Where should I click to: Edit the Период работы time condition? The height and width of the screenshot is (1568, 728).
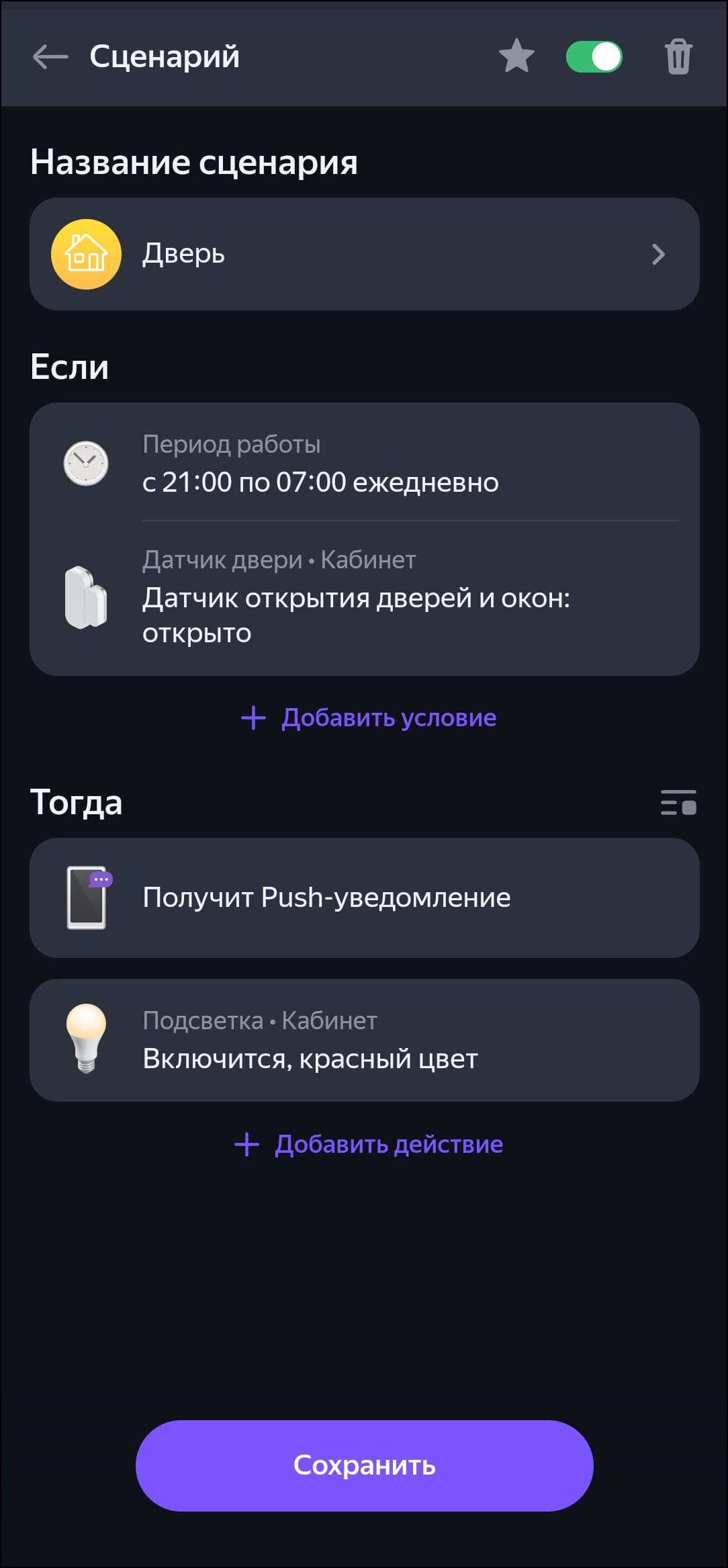point(364,464)
